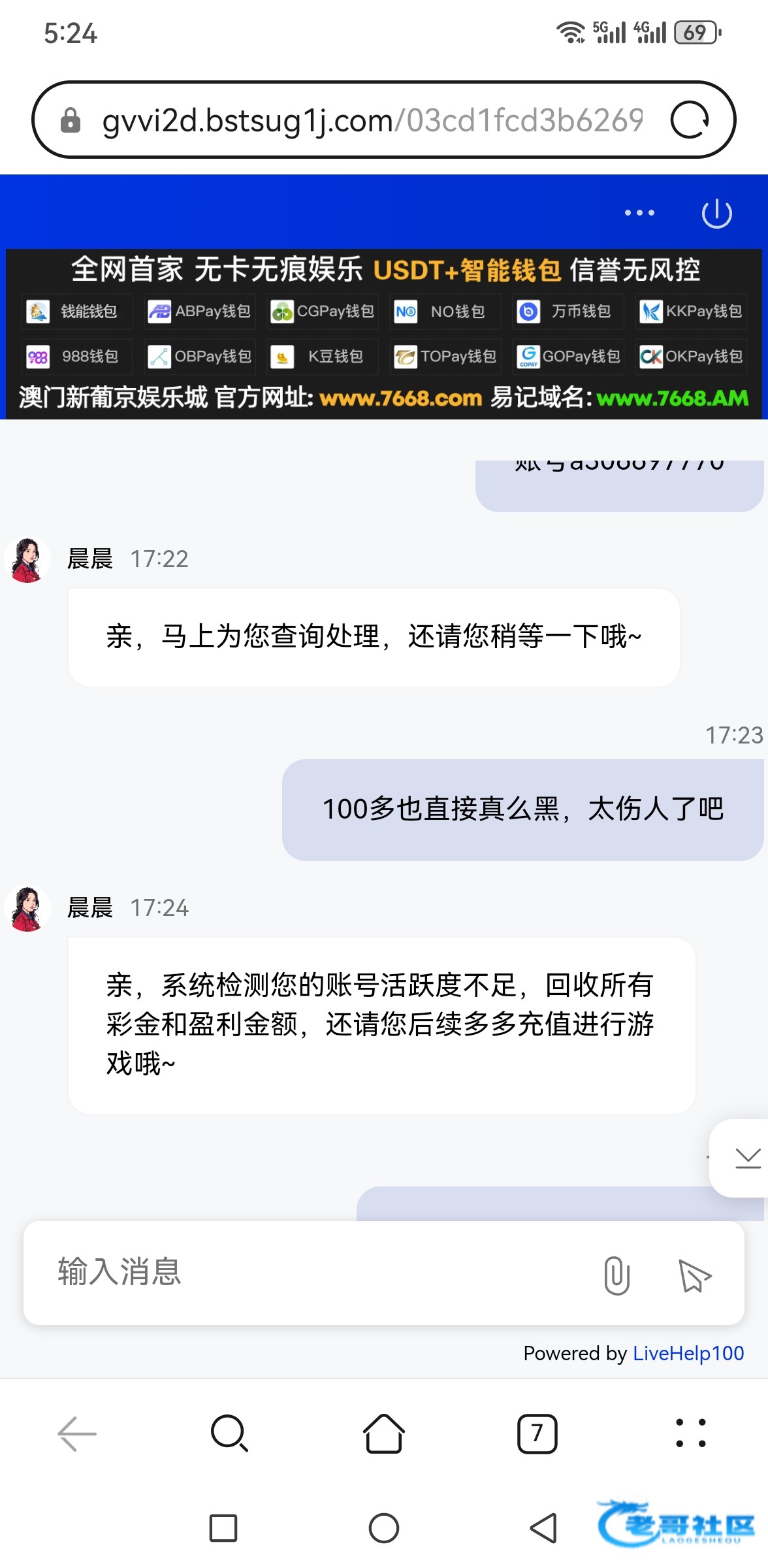Screen dimensions: 768x1568
Task: Attach a file with the paperclip icon
Action: (616, 1275)
